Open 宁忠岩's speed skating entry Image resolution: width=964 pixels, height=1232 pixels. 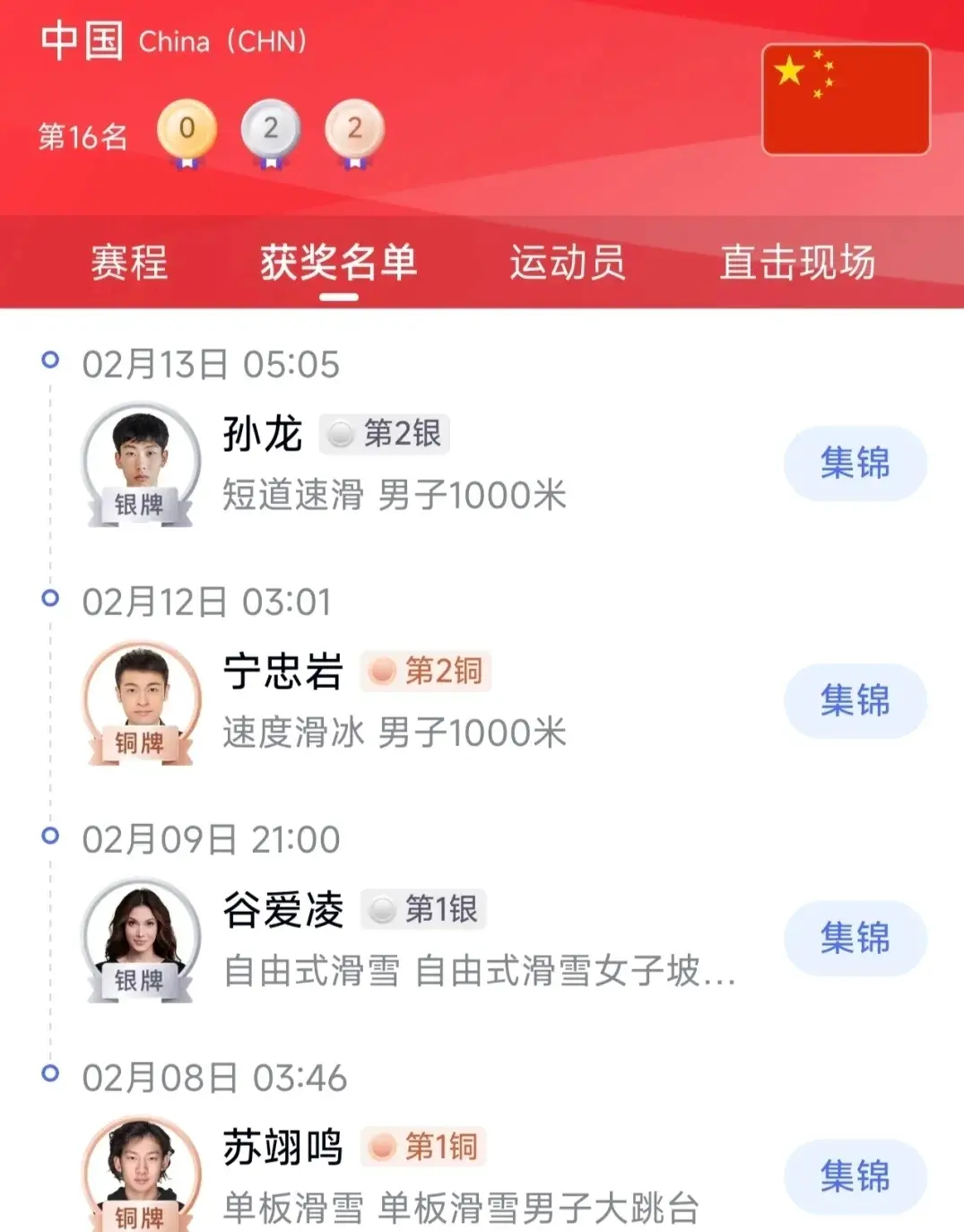point(395,732)
